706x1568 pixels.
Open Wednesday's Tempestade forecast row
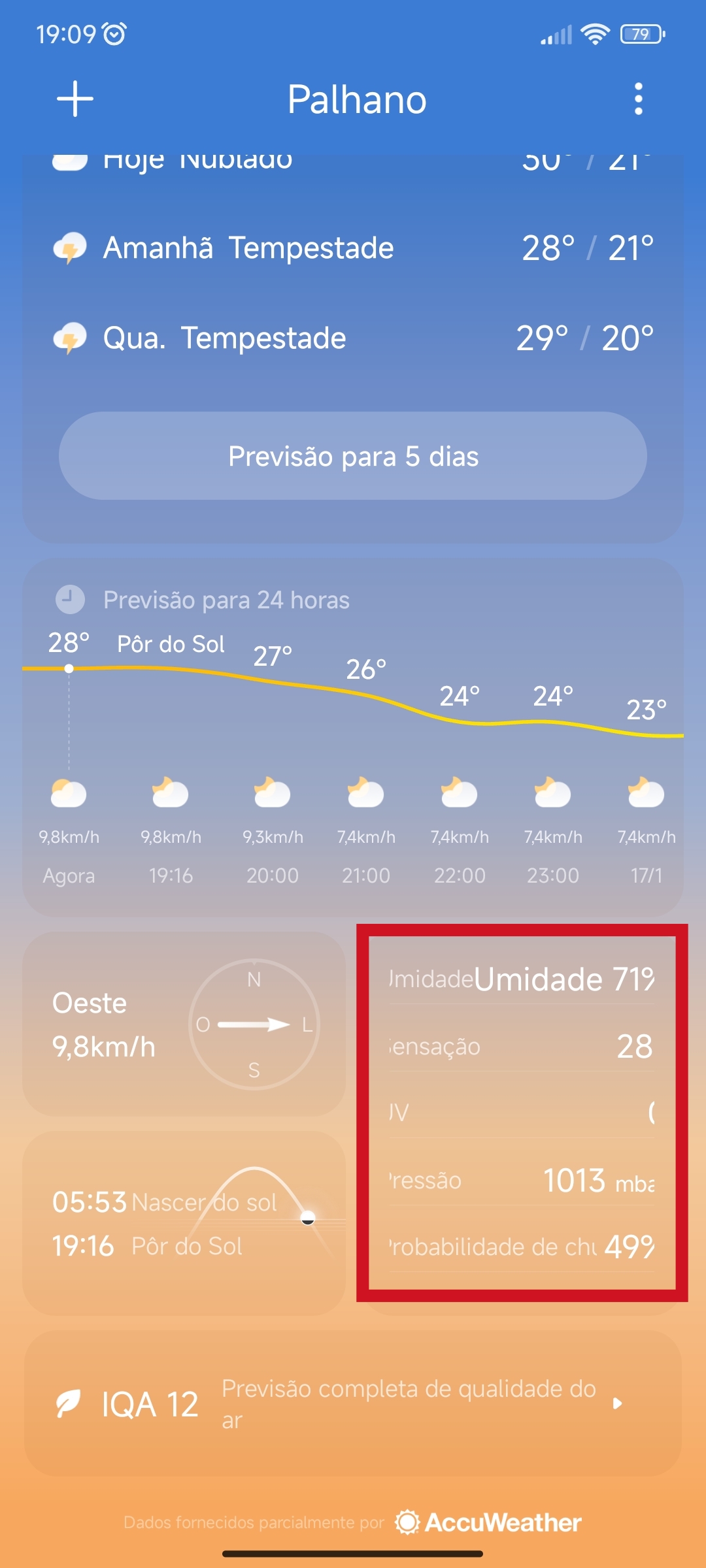(x=353, y=338)
